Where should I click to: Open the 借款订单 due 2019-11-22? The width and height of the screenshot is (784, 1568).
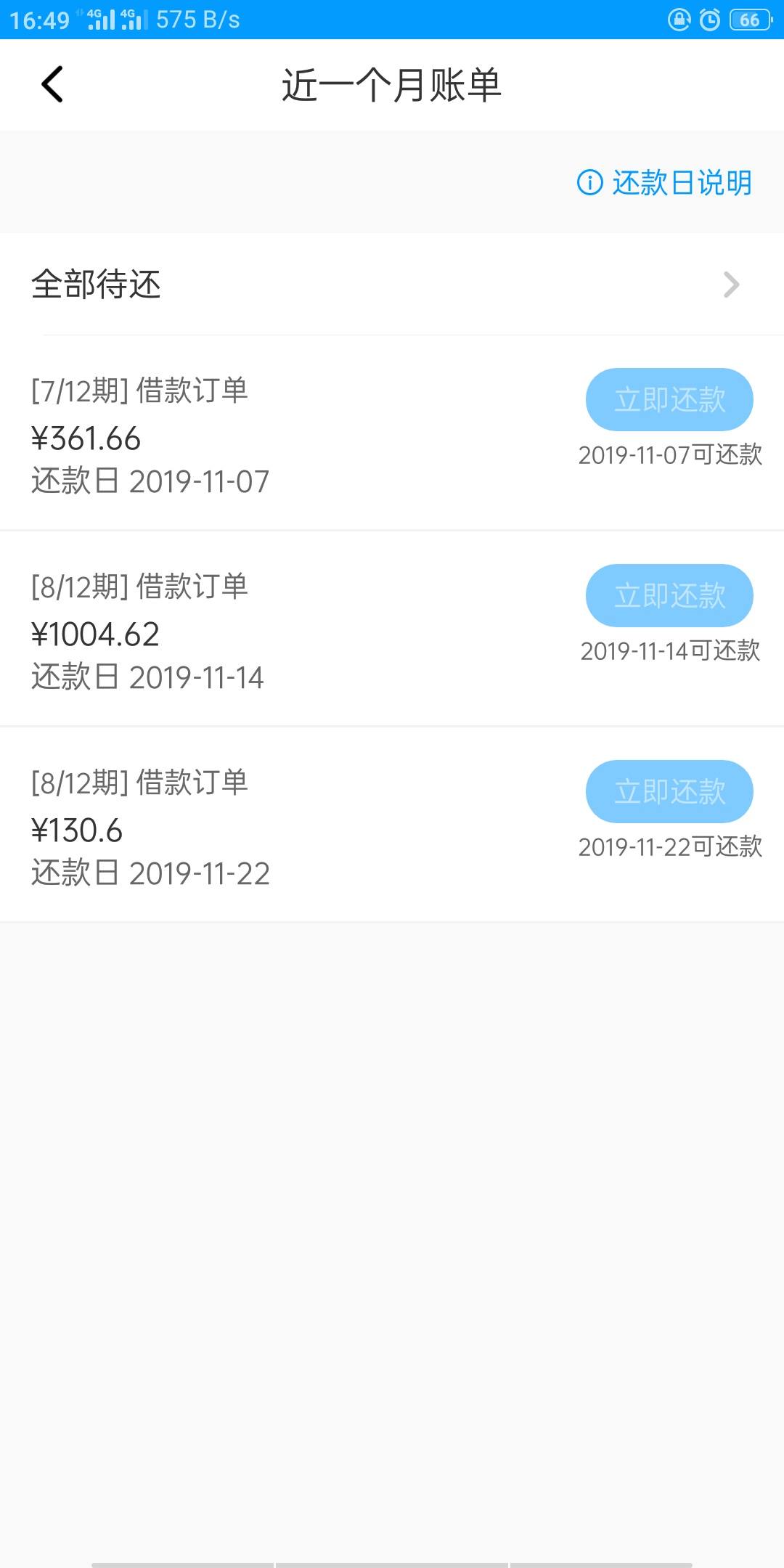tap(392, 825)
